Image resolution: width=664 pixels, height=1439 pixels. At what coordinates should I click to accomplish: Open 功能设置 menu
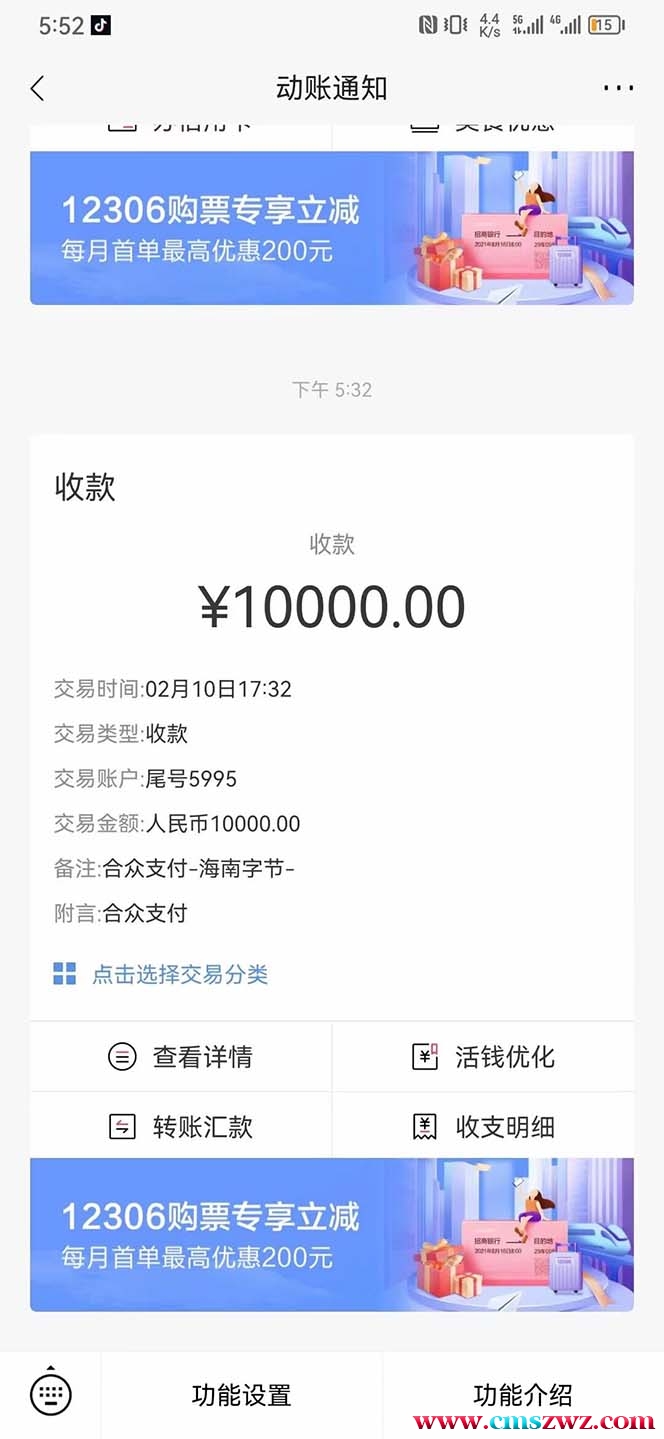point(241,1395)
